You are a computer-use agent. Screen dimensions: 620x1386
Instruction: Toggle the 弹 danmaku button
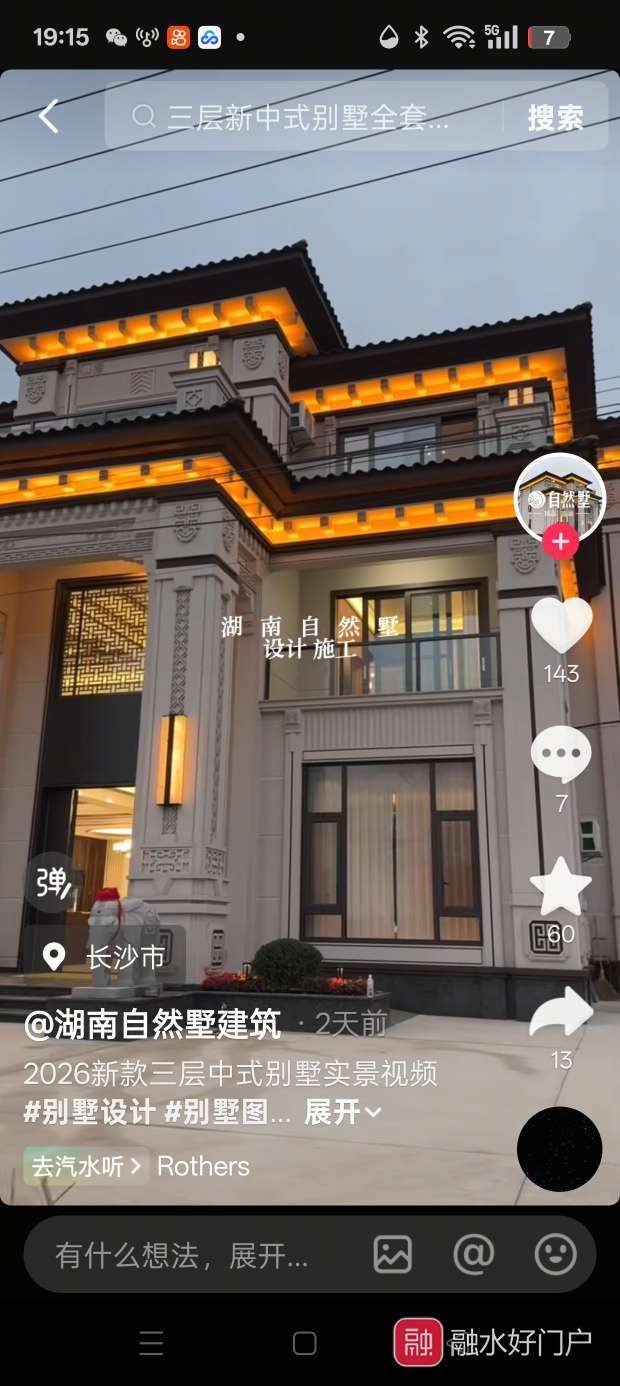[x=53, y=882]
